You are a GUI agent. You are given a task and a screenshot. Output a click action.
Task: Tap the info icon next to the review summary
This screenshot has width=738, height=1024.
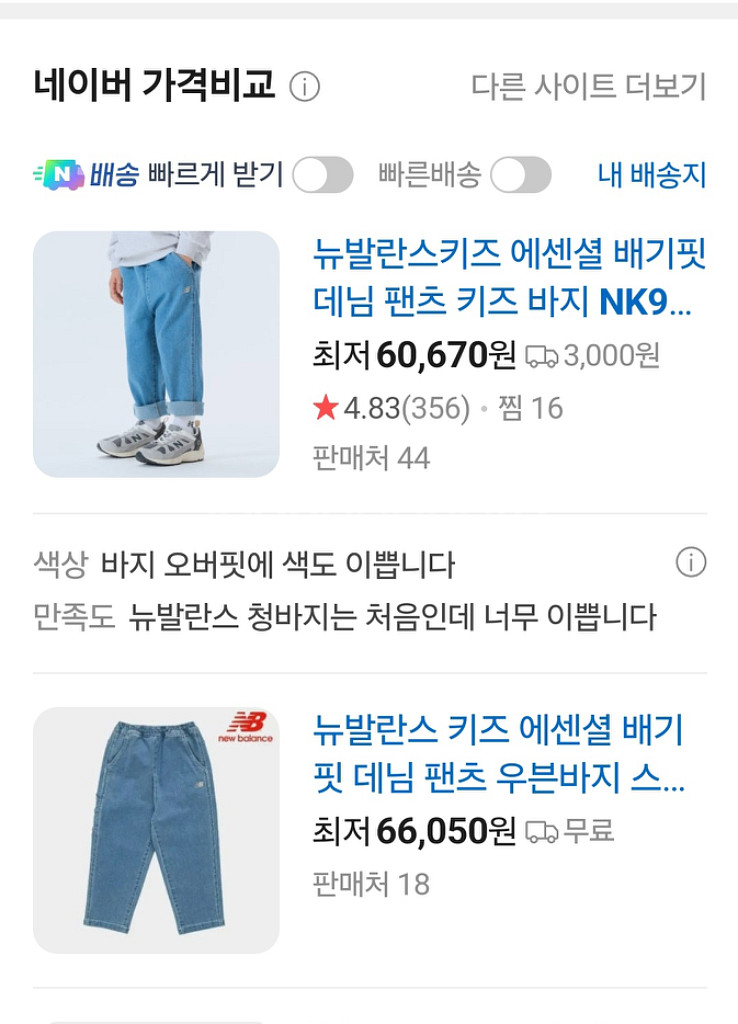point(691,562)
